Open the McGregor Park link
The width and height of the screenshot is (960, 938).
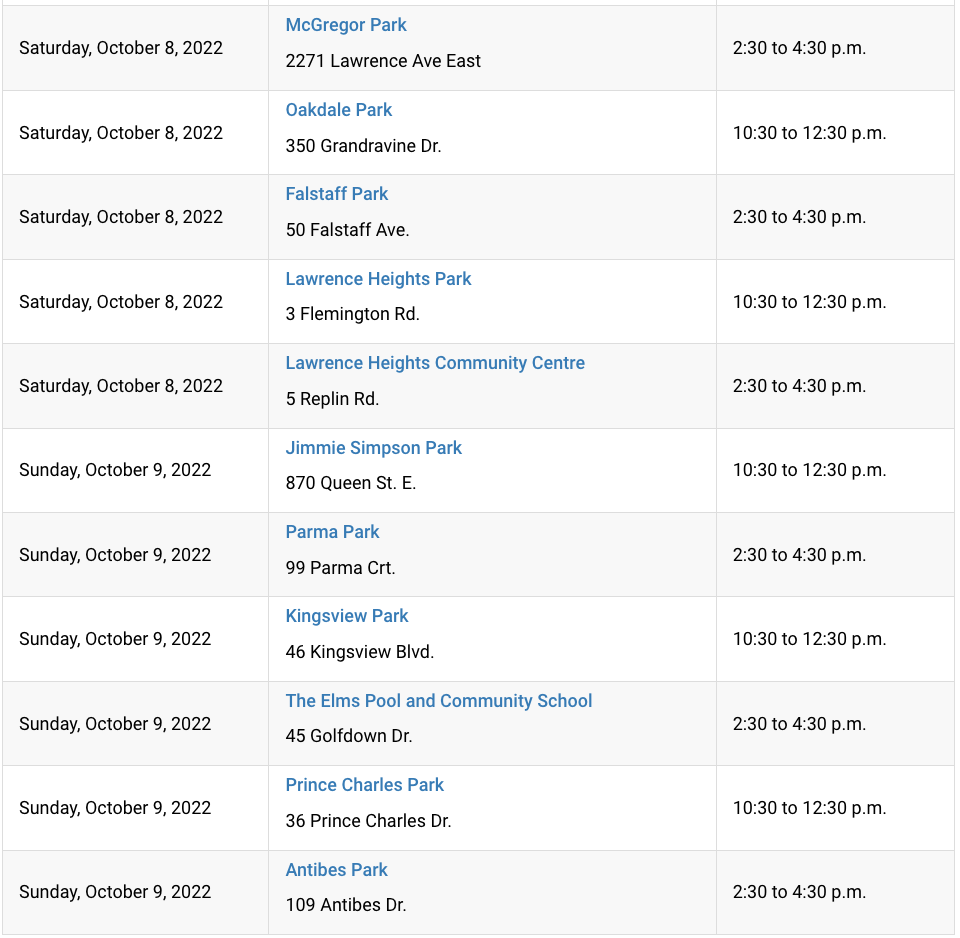(x=346, y=25)
